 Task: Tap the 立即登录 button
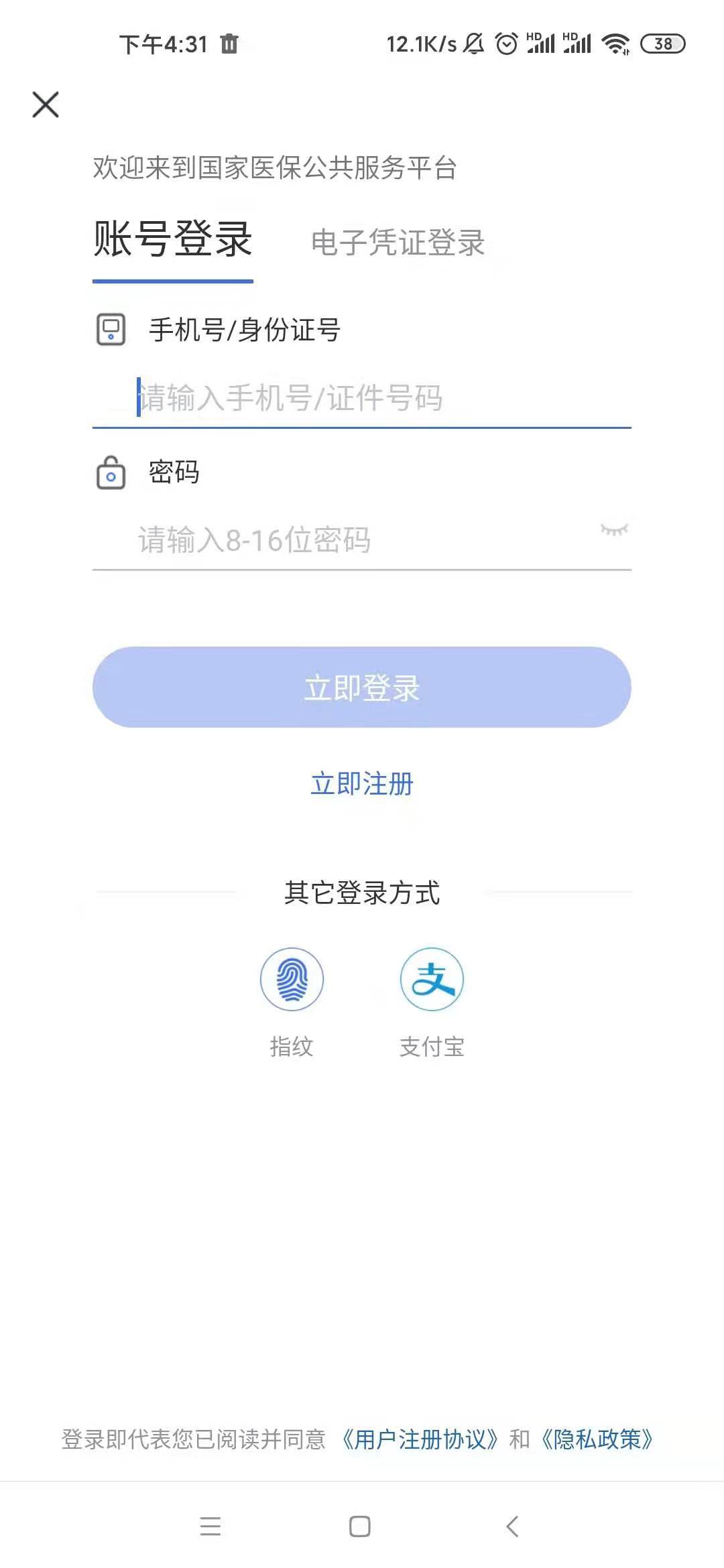[362, 688]
